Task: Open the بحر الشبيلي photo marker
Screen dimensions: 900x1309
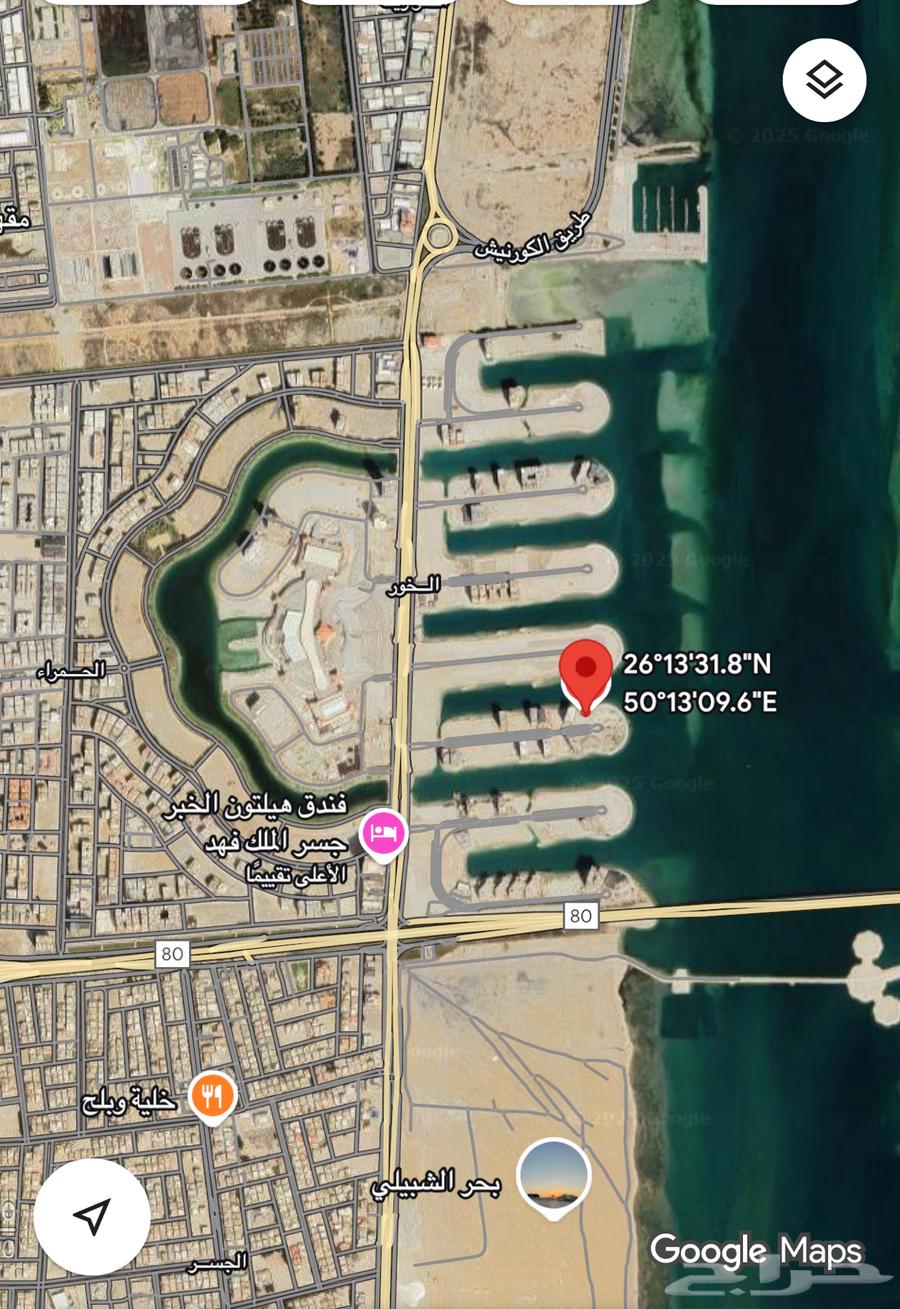Action: tap(554, 1174)
